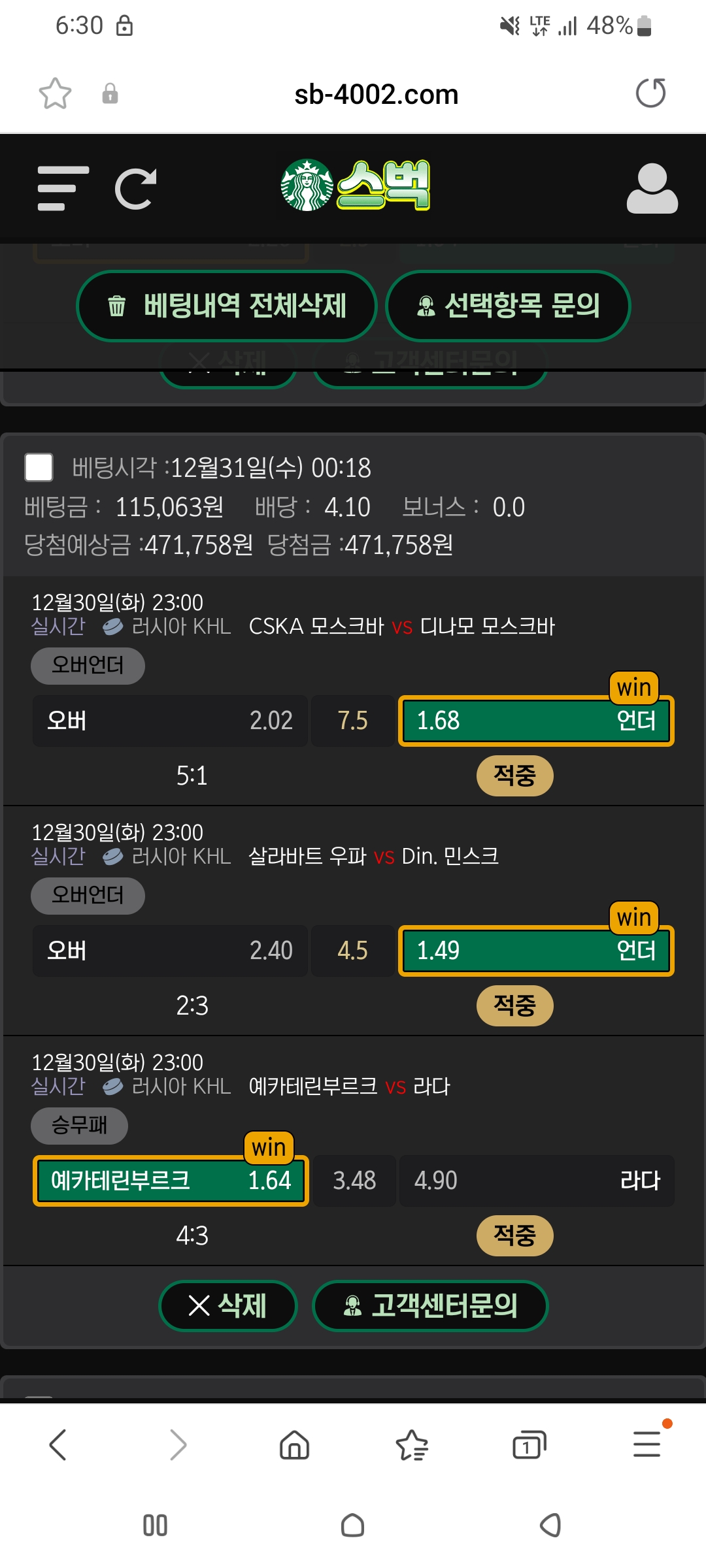Tap 고객센터문의 button under bet slip
The height and width of the screenshot is (1568, 706).
[430, 1306]
